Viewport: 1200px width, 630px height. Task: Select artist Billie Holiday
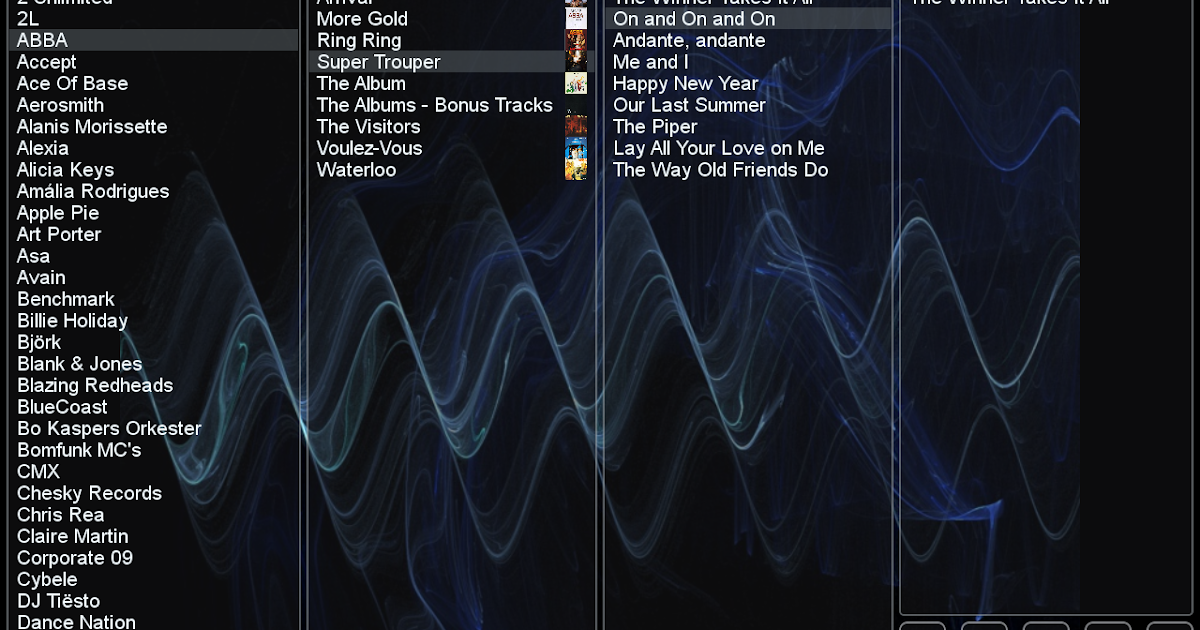pyautogui.click(x=72, y=320)
